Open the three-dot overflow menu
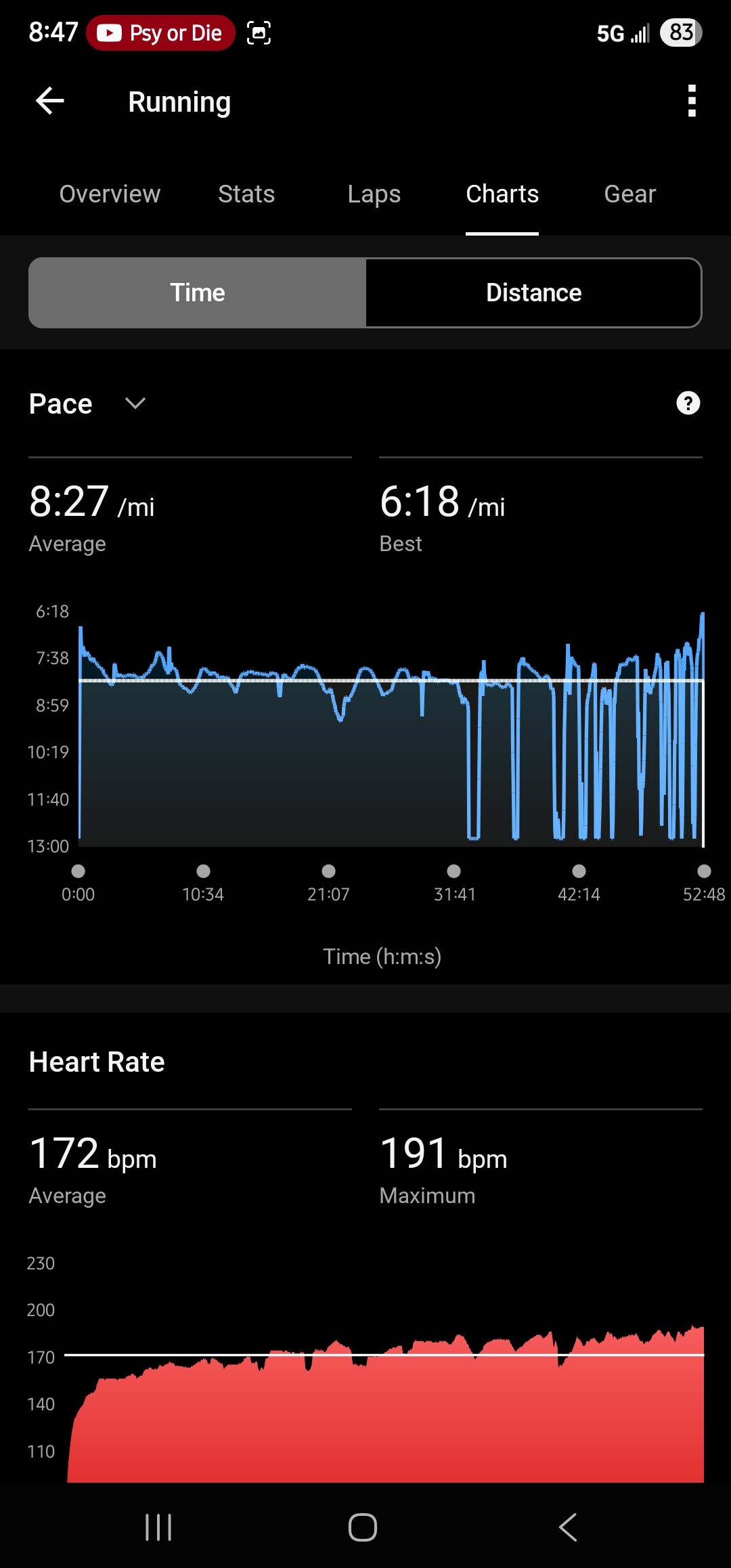Image resolution: width=731 pixels, height=1568 pixels. pyautogui.click(x=692, y=101)
